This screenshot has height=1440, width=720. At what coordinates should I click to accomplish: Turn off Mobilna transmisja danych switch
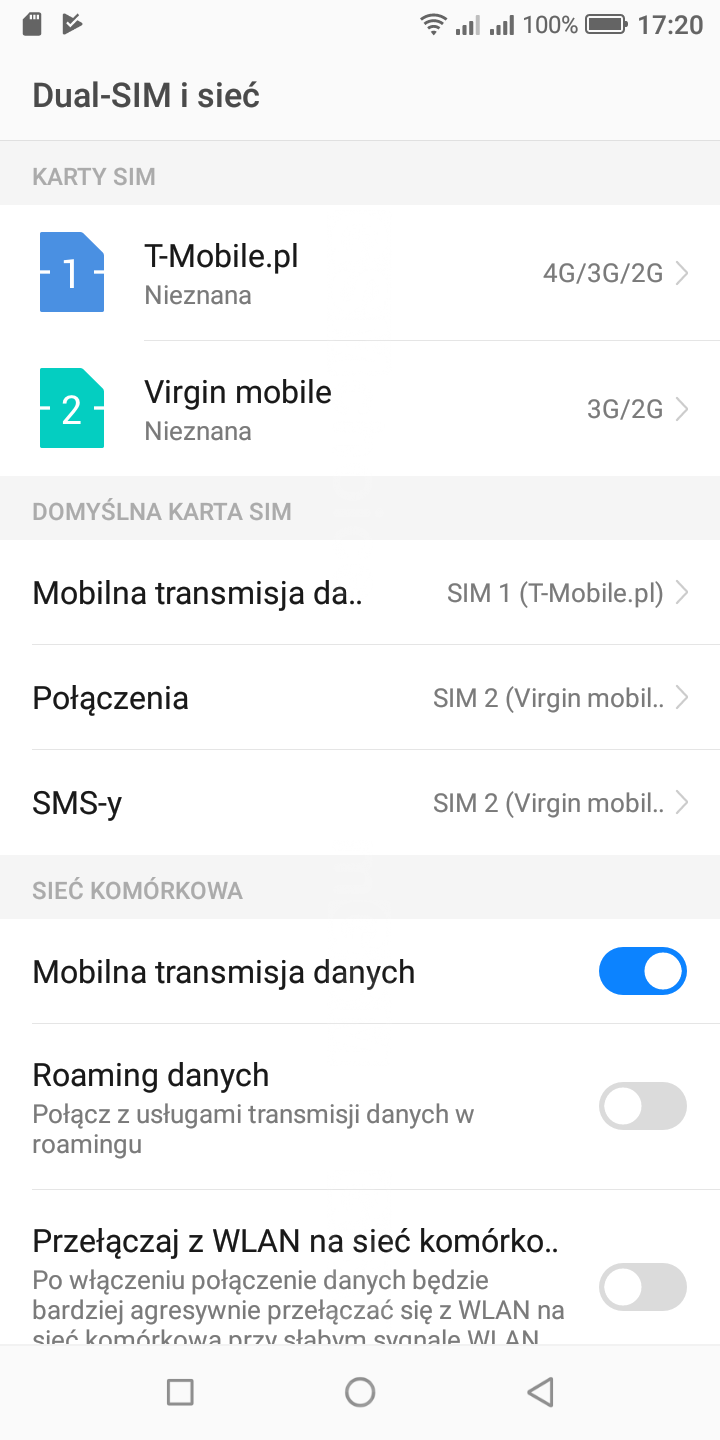pyautogui.click(x=642, y=972)
